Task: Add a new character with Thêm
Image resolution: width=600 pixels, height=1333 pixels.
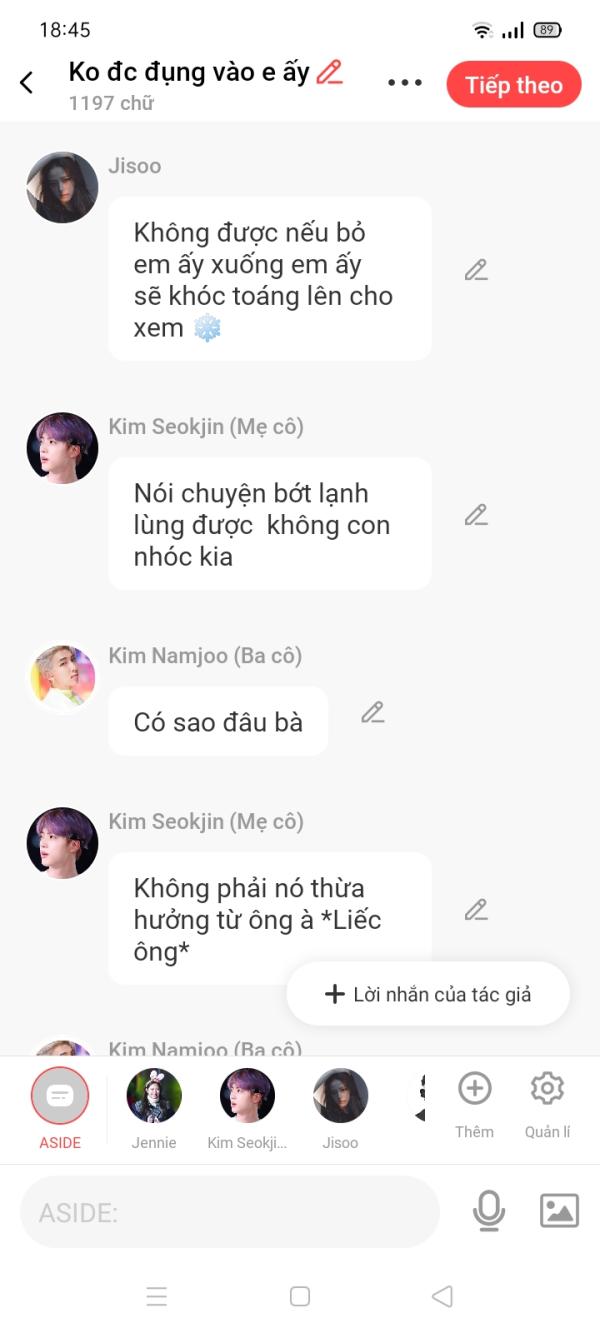Action: point(474,1098)
